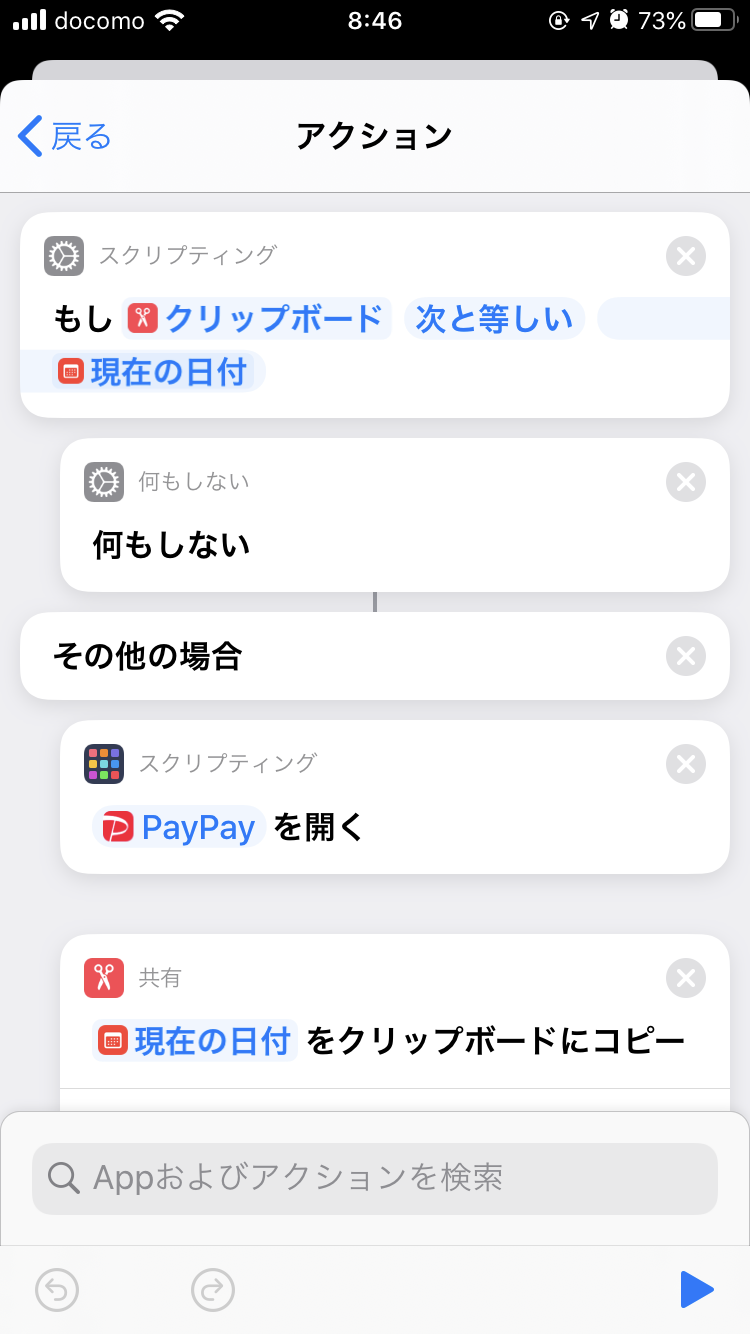Screen dimensions: 750x1334
Task: Edit 現在の日付 in the copy action
Action: [x=195, y=1041]
